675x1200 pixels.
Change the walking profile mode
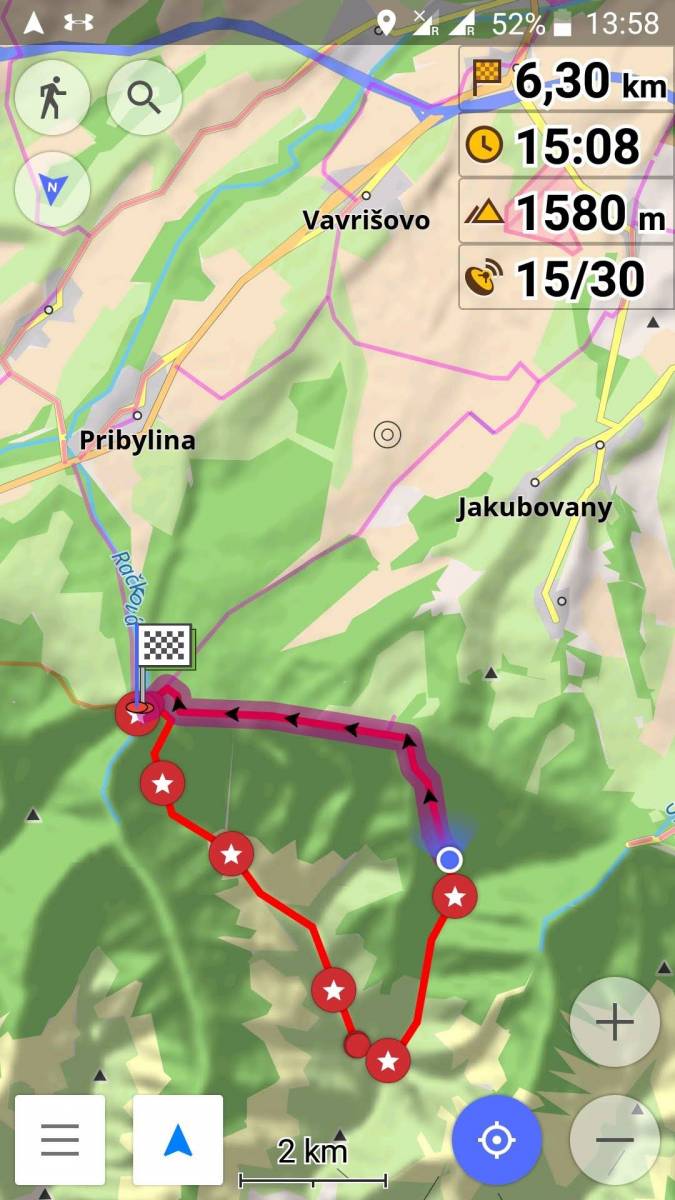52,98
